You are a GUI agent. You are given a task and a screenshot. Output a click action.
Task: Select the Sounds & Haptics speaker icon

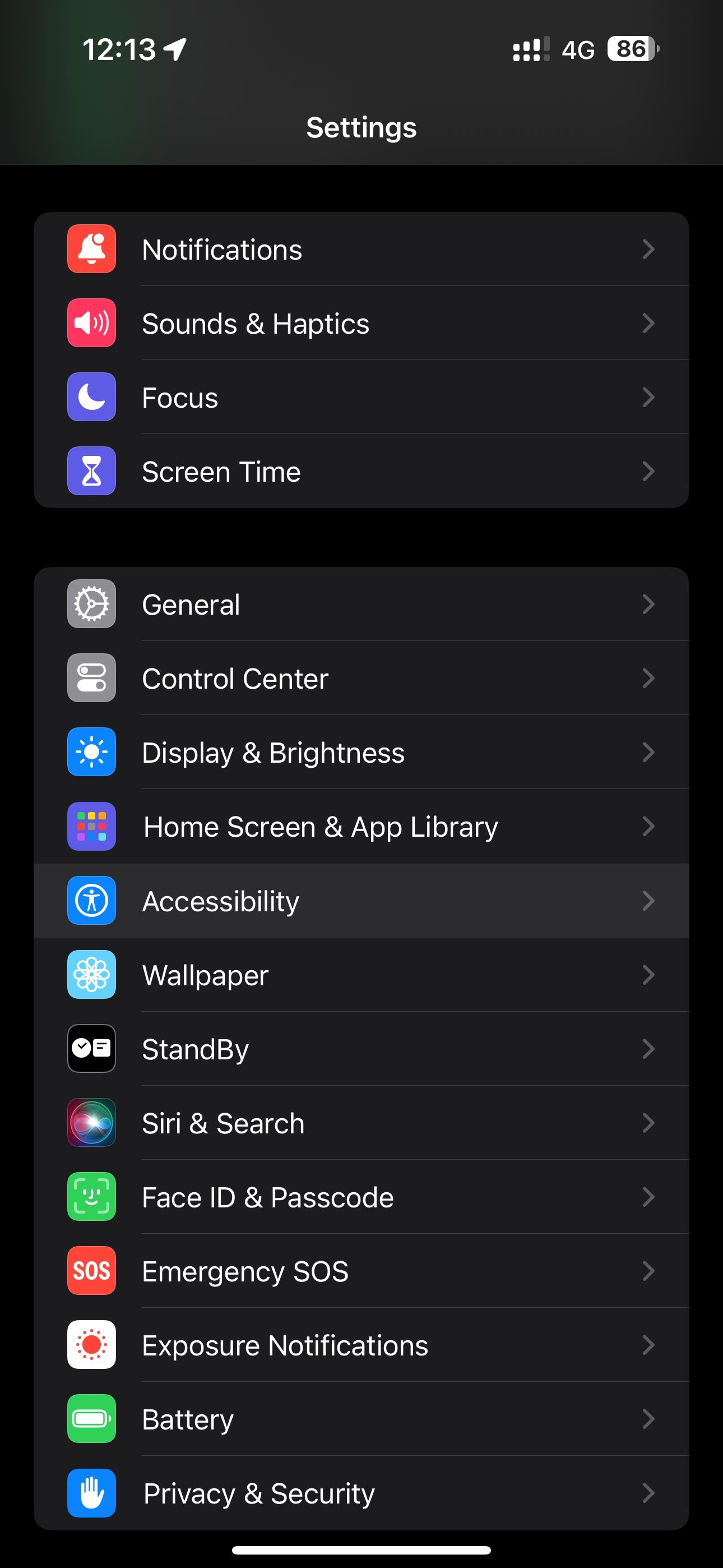point(91,323)
